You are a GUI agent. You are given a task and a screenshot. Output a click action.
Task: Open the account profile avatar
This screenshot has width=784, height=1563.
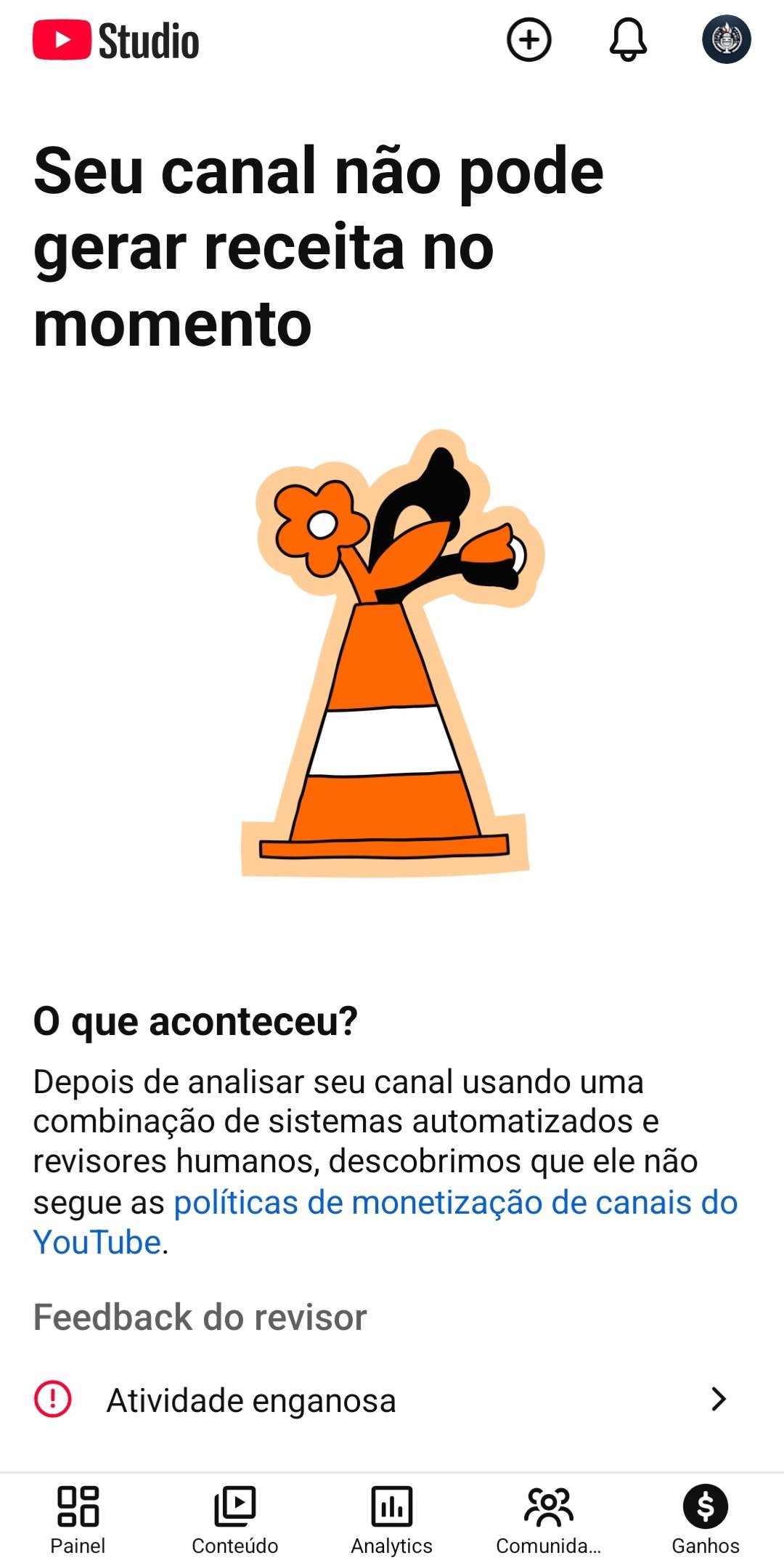pyautogui.click(x=726, y=40)
